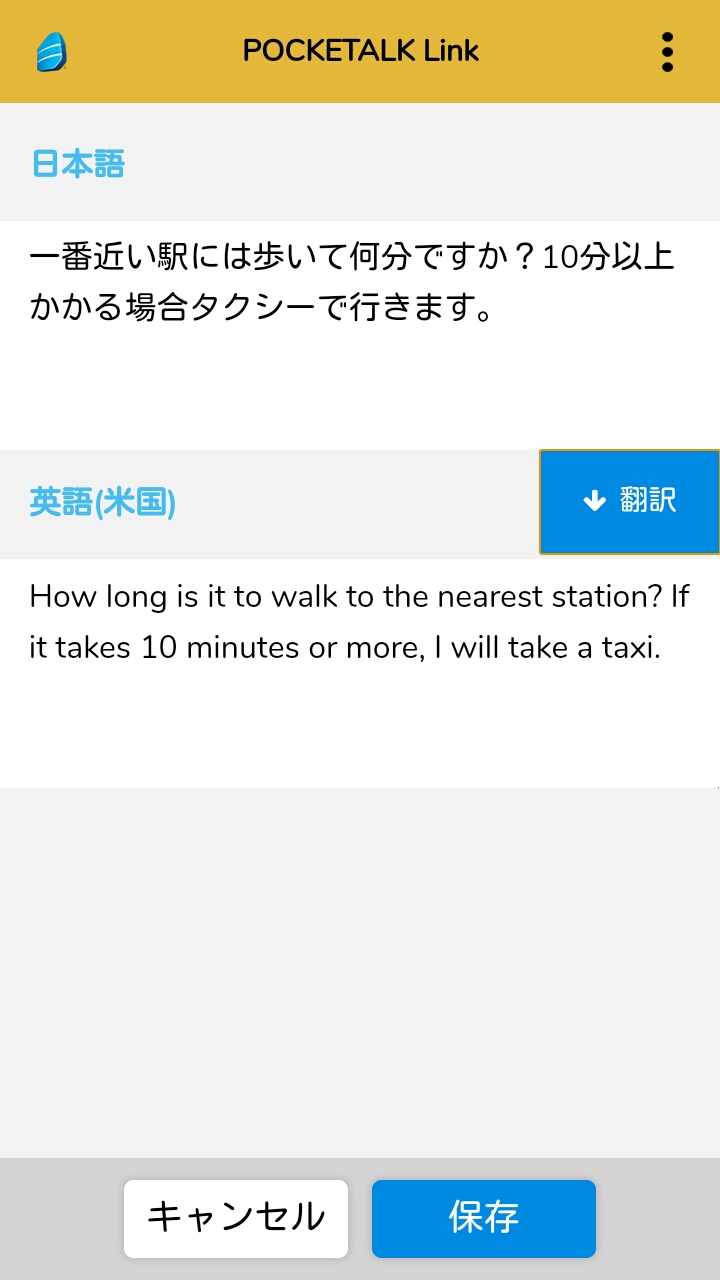Open app options via the vertical dots icon
This screenshot has width=720, height=1280.
667,52
